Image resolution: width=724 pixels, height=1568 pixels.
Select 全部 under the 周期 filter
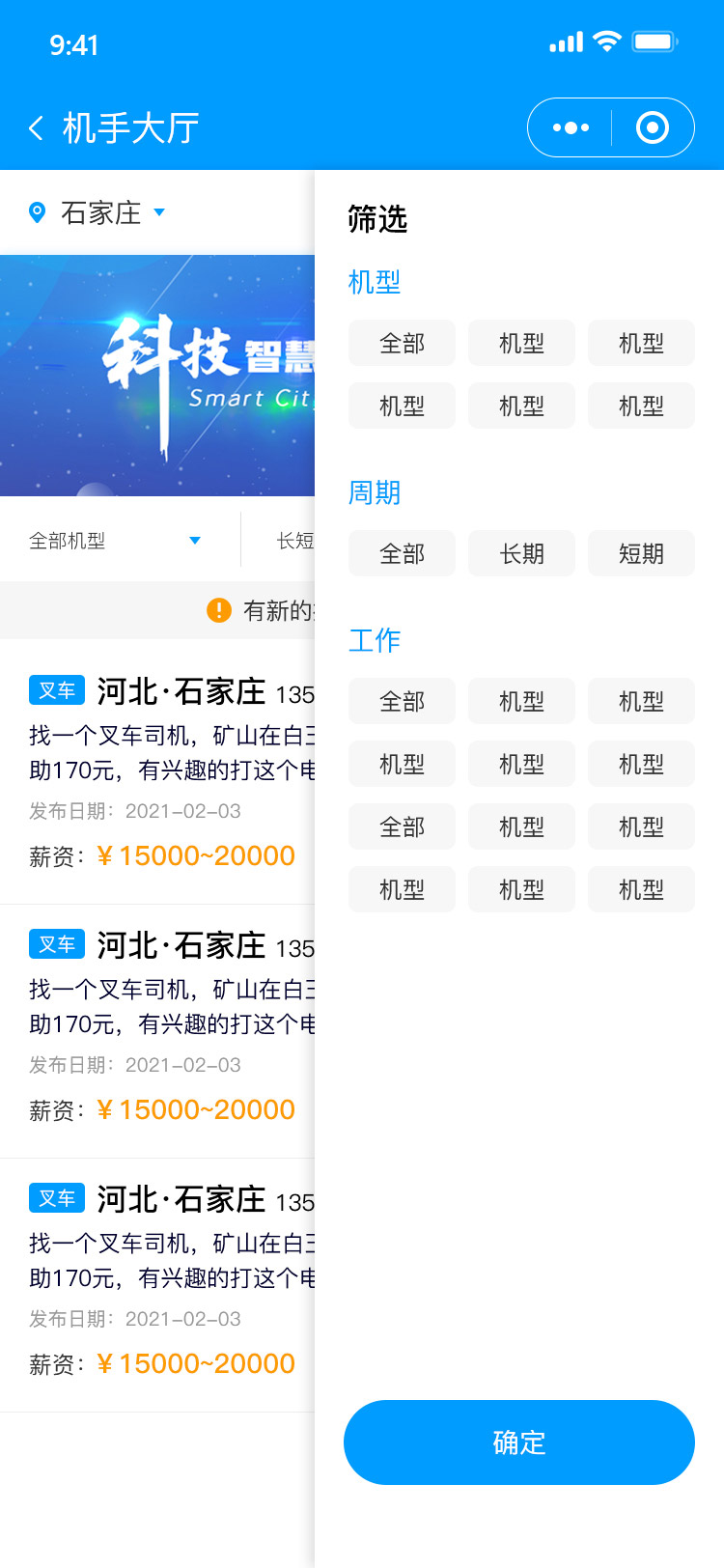402,553
